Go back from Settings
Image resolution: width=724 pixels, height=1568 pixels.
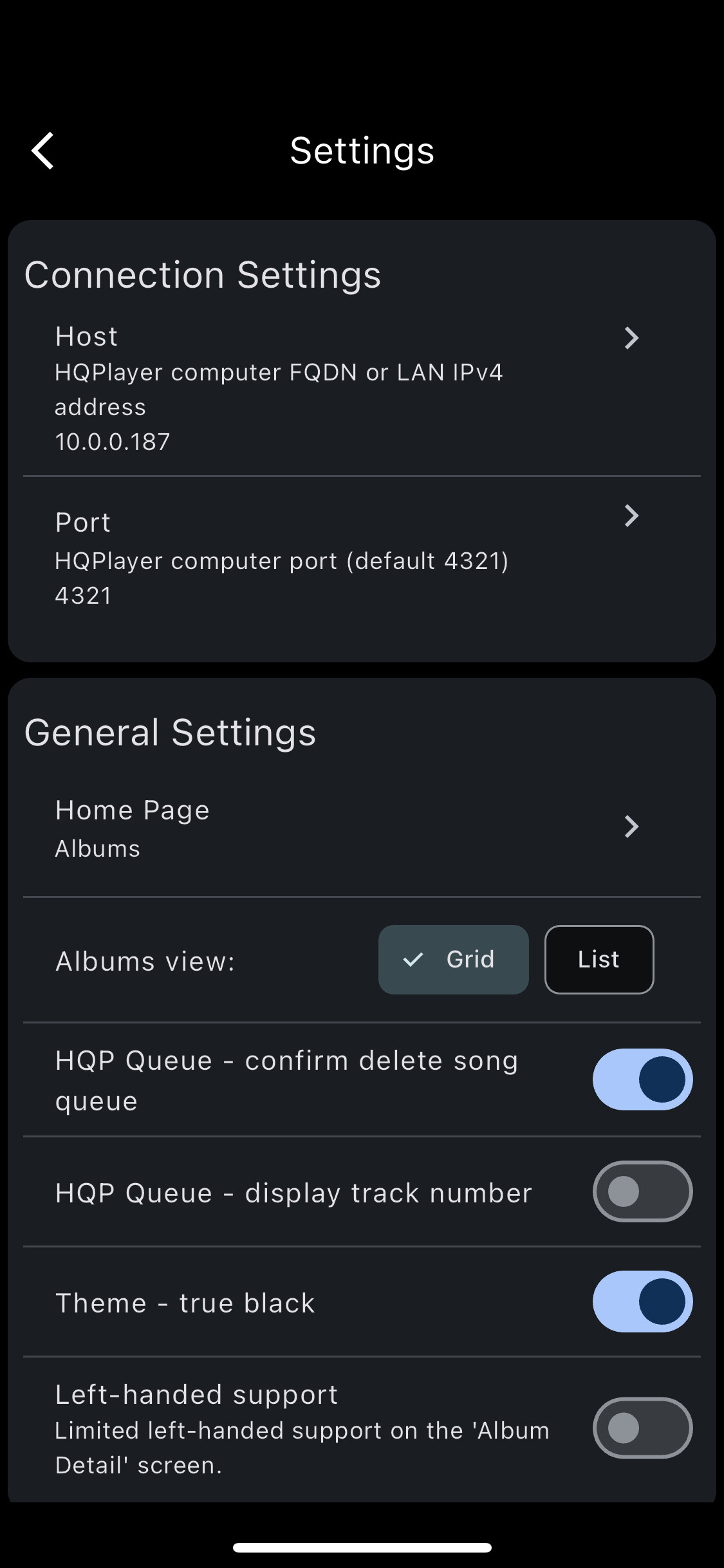[x=43, y=151]
